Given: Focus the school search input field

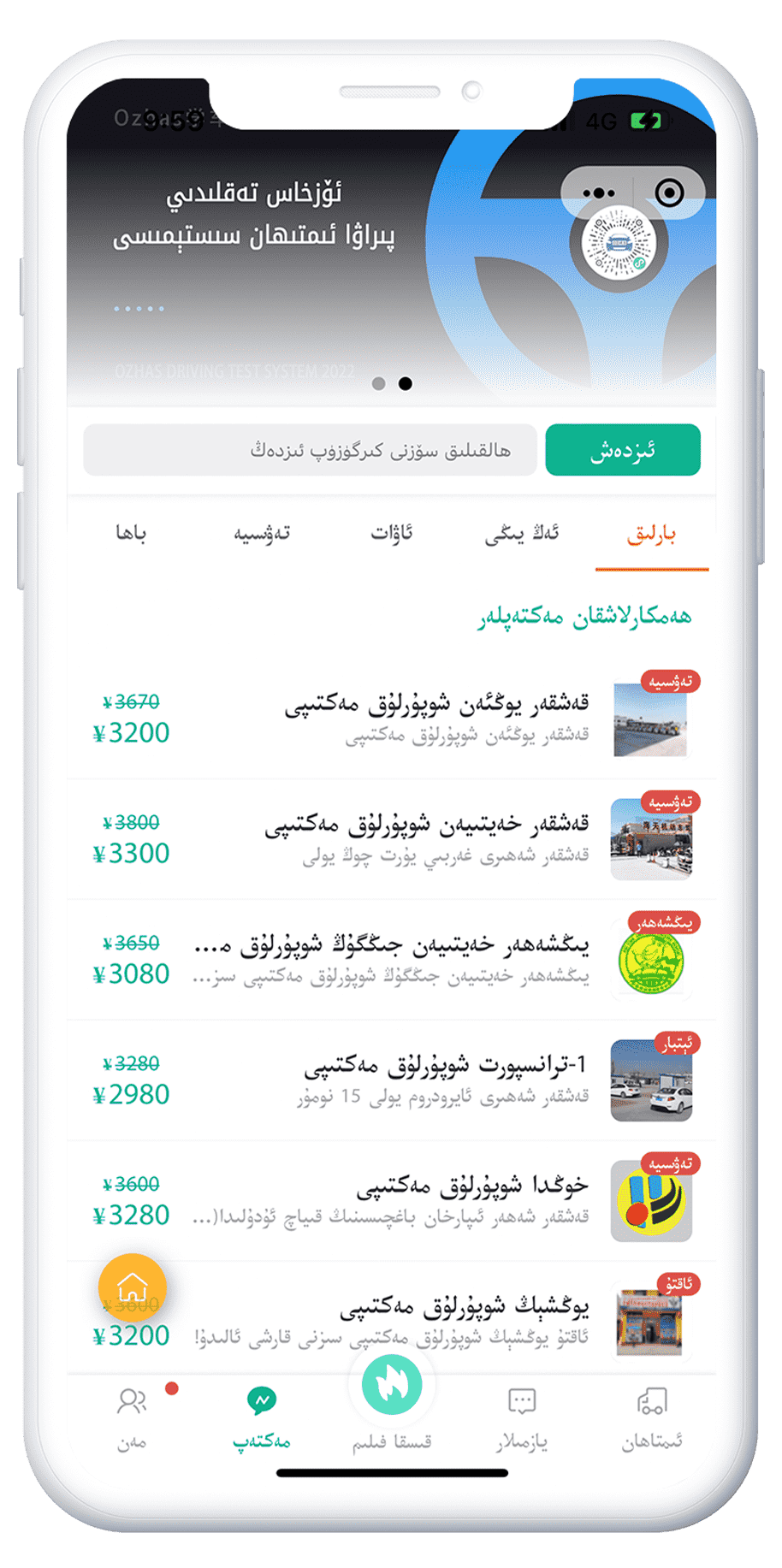Looking at the screenshot, I should point(310,450).
